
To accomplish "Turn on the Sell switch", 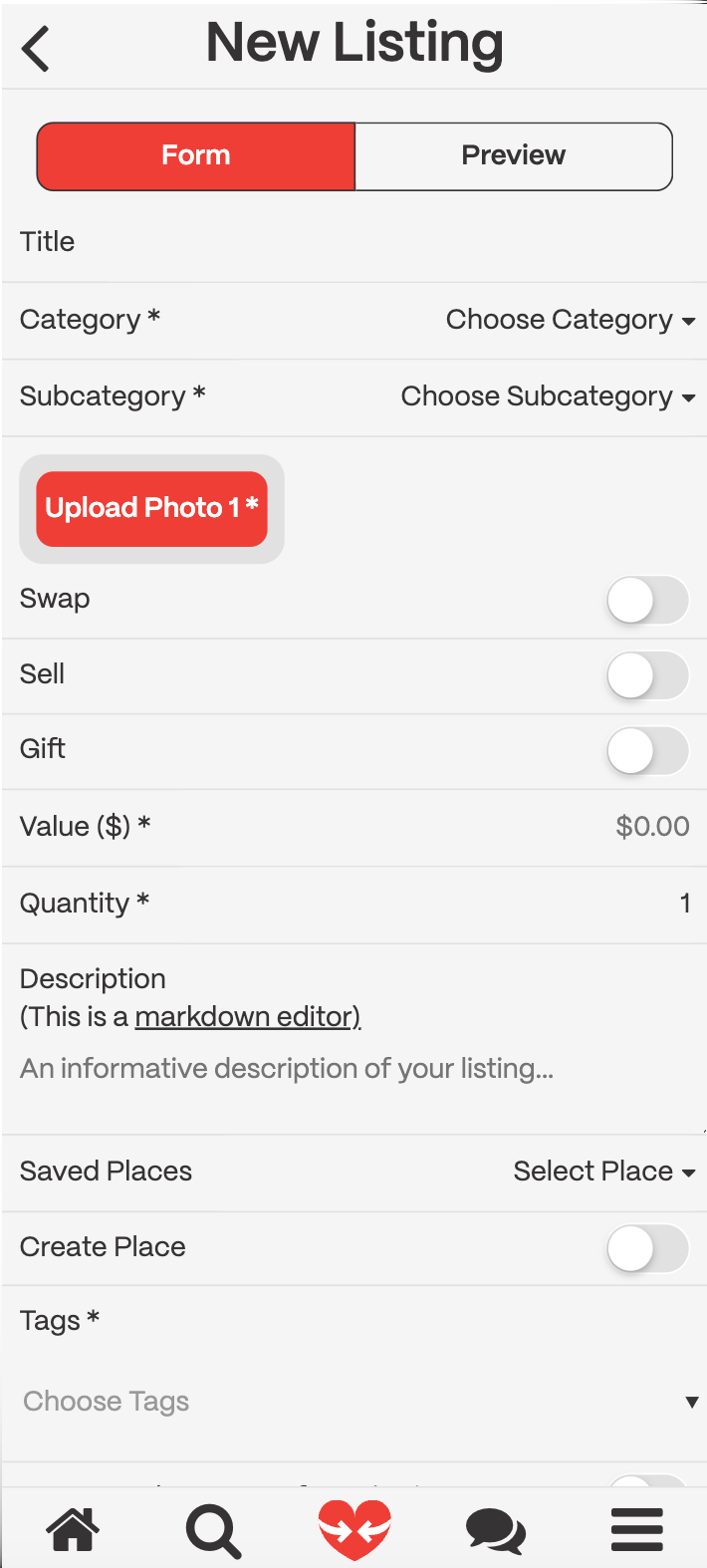I will click(647, 676).
